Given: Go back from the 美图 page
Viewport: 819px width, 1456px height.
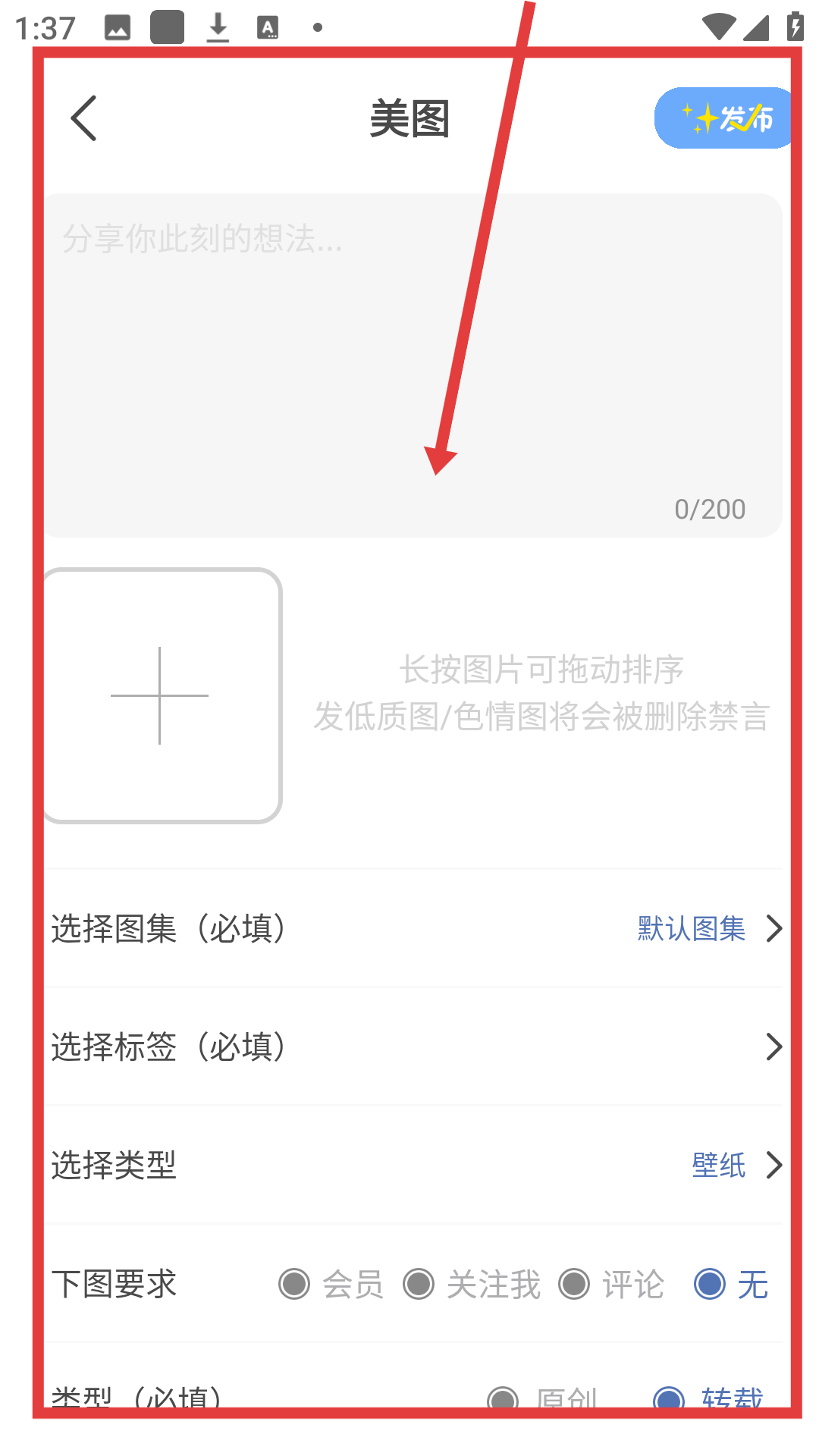Looking at the screenshot, I should (x=84, y=118).
